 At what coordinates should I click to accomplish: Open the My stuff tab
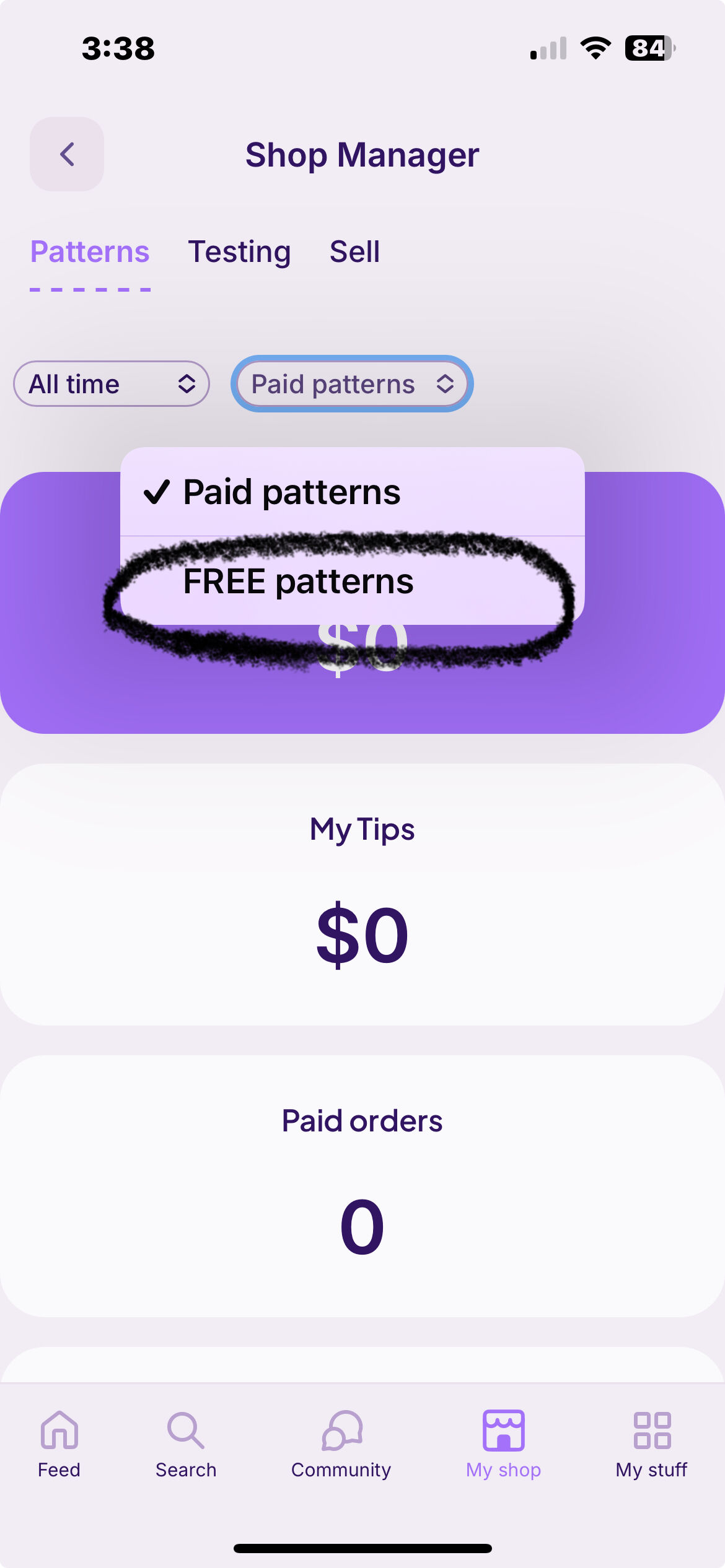coord(652,1445)
